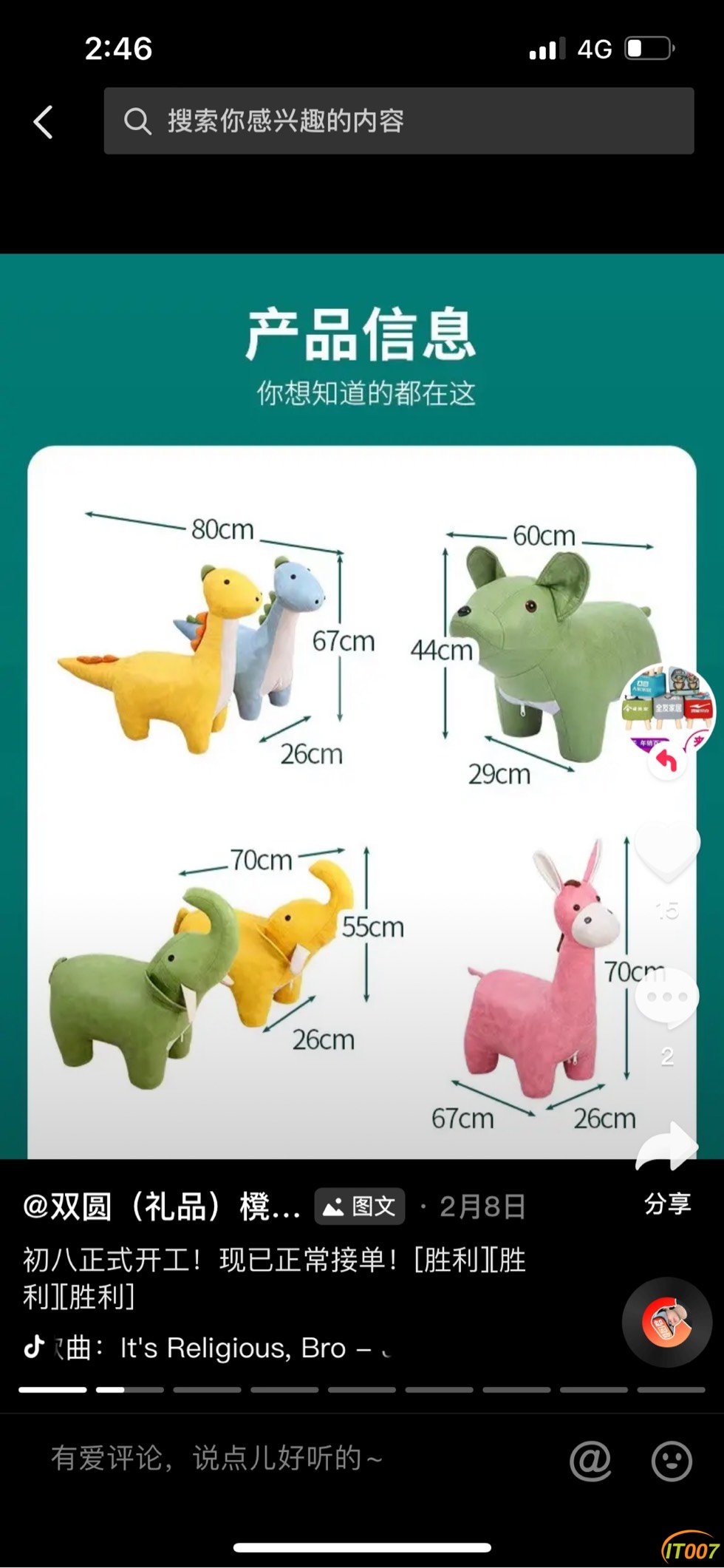Open the comments bubble icon

coord(666,998)
